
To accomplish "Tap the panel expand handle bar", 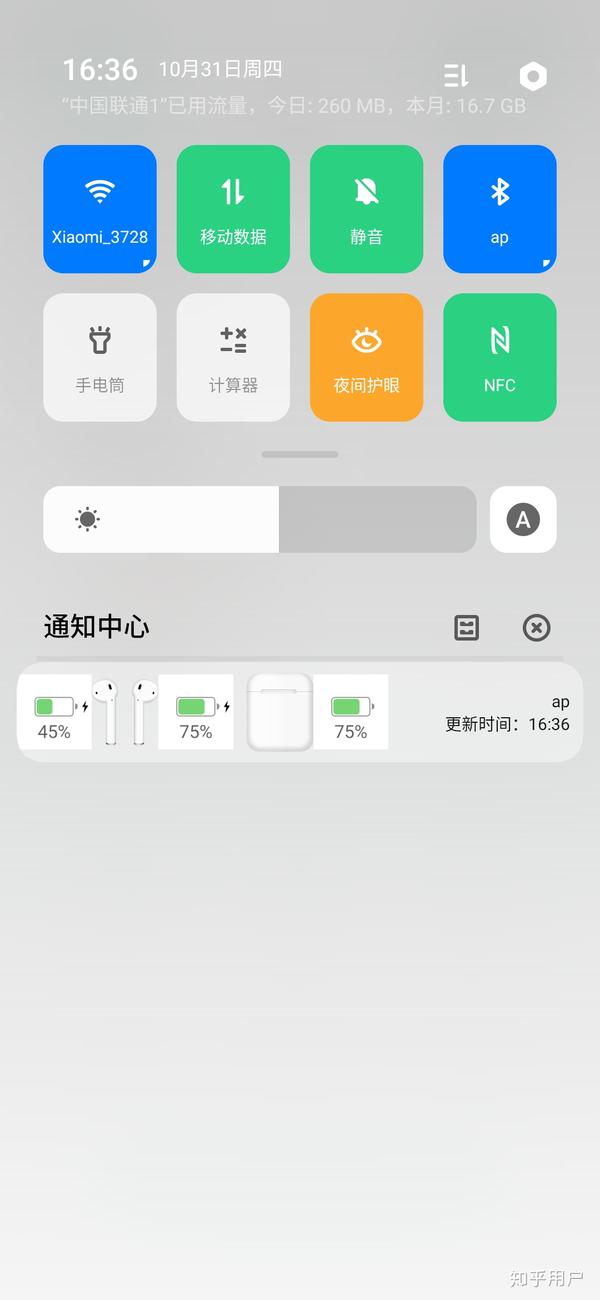I will click(300, 454).
